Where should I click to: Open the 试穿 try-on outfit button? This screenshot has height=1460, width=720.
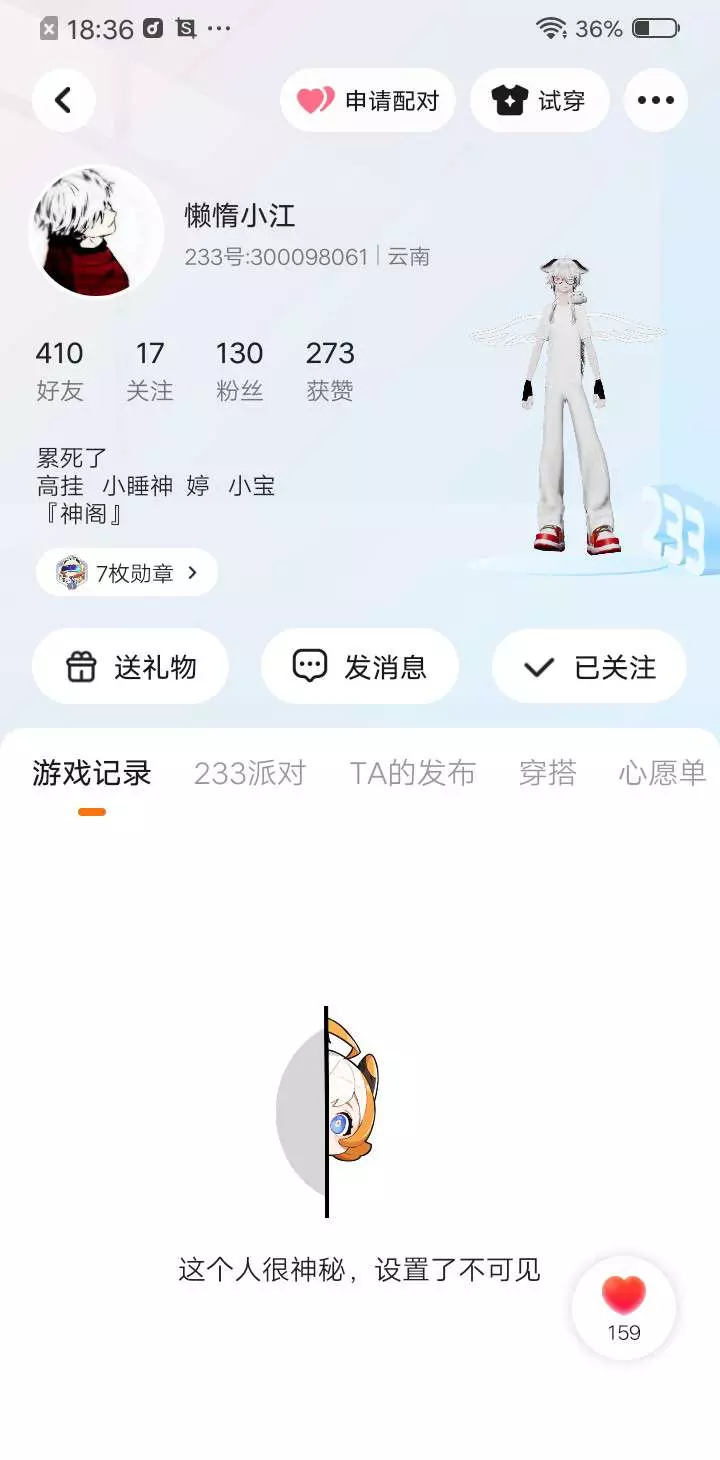(540, 100)
